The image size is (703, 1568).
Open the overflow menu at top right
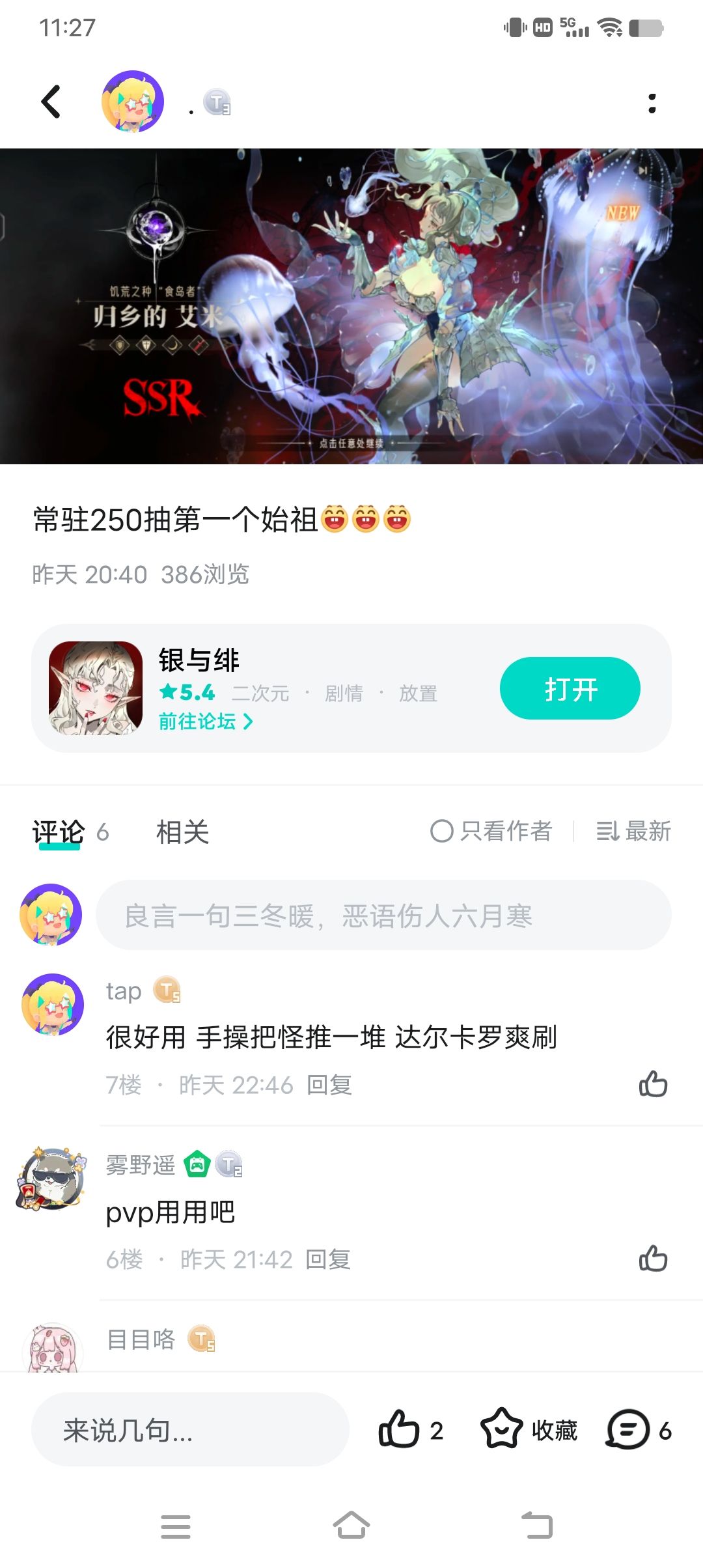coord(652,103)
